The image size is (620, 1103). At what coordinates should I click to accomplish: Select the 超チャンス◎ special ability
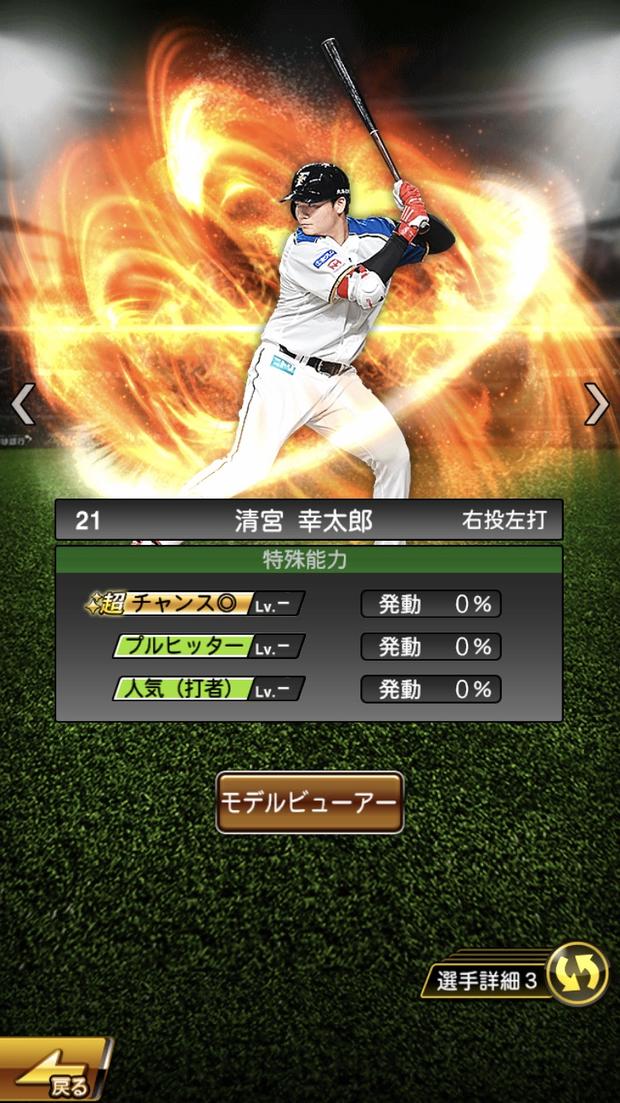point(195,604)
